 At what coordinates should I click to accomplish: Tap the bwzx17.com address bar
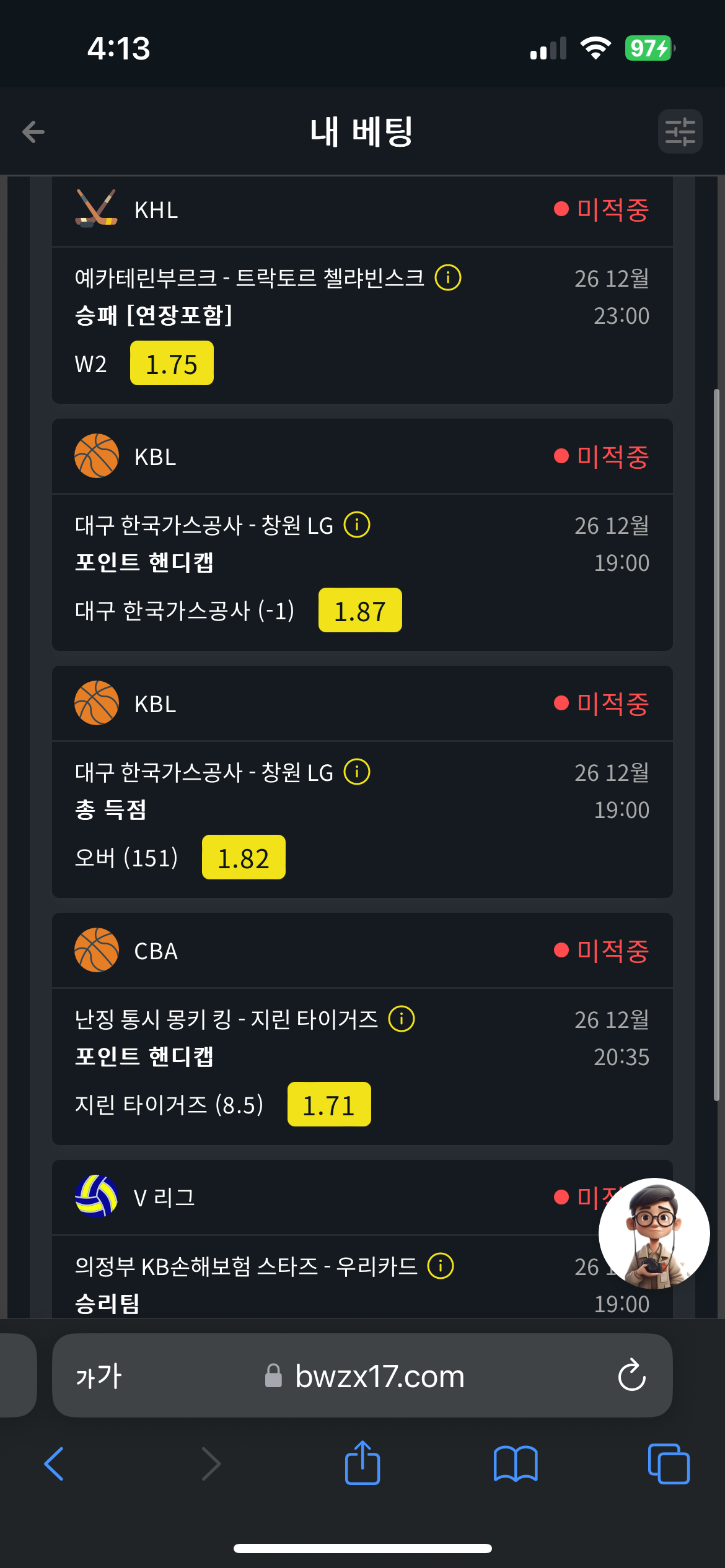(x=362, y=1376)
